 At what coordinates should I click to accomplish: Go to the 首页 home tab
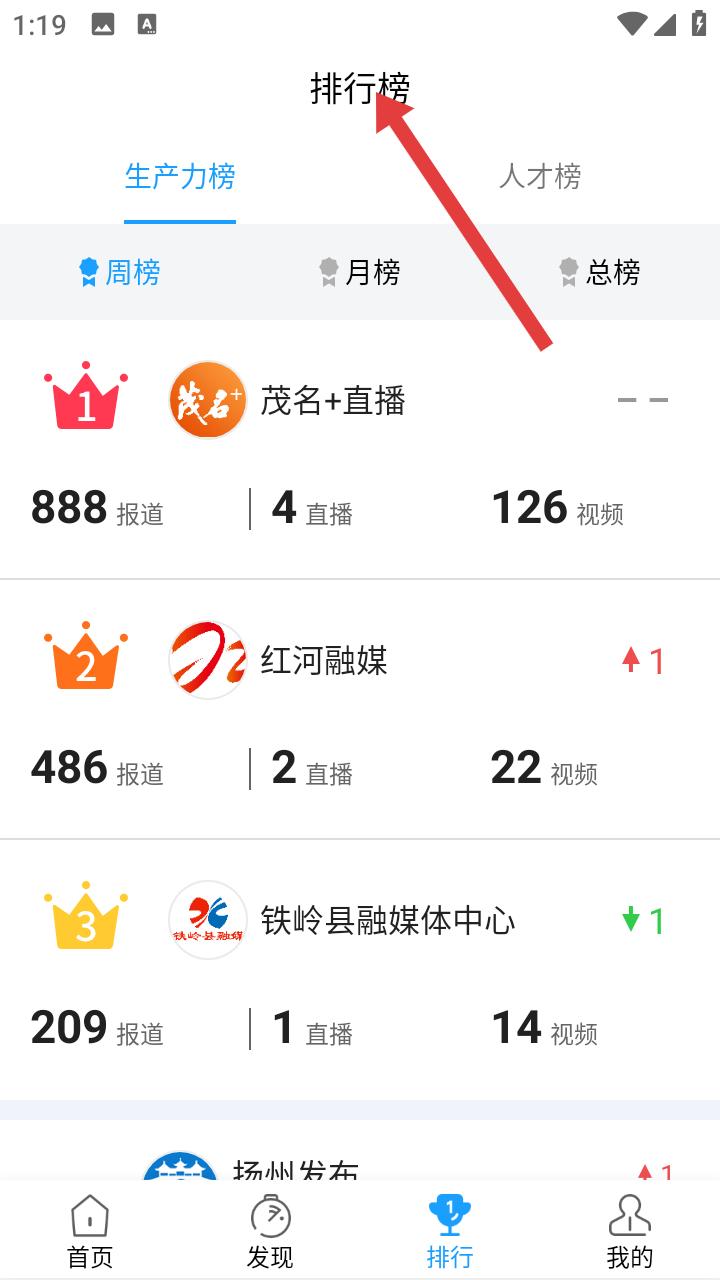point(90,1231)
